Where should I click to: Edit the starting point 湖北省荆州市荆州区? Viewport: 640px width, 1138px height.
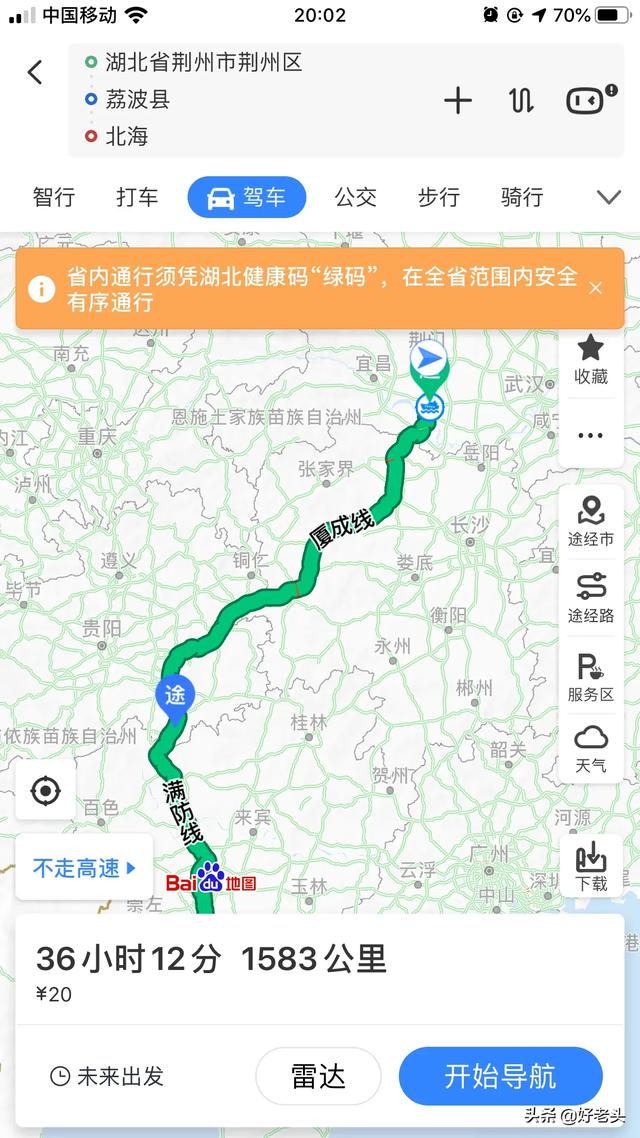pyautogui.click(x=204, y=63)
